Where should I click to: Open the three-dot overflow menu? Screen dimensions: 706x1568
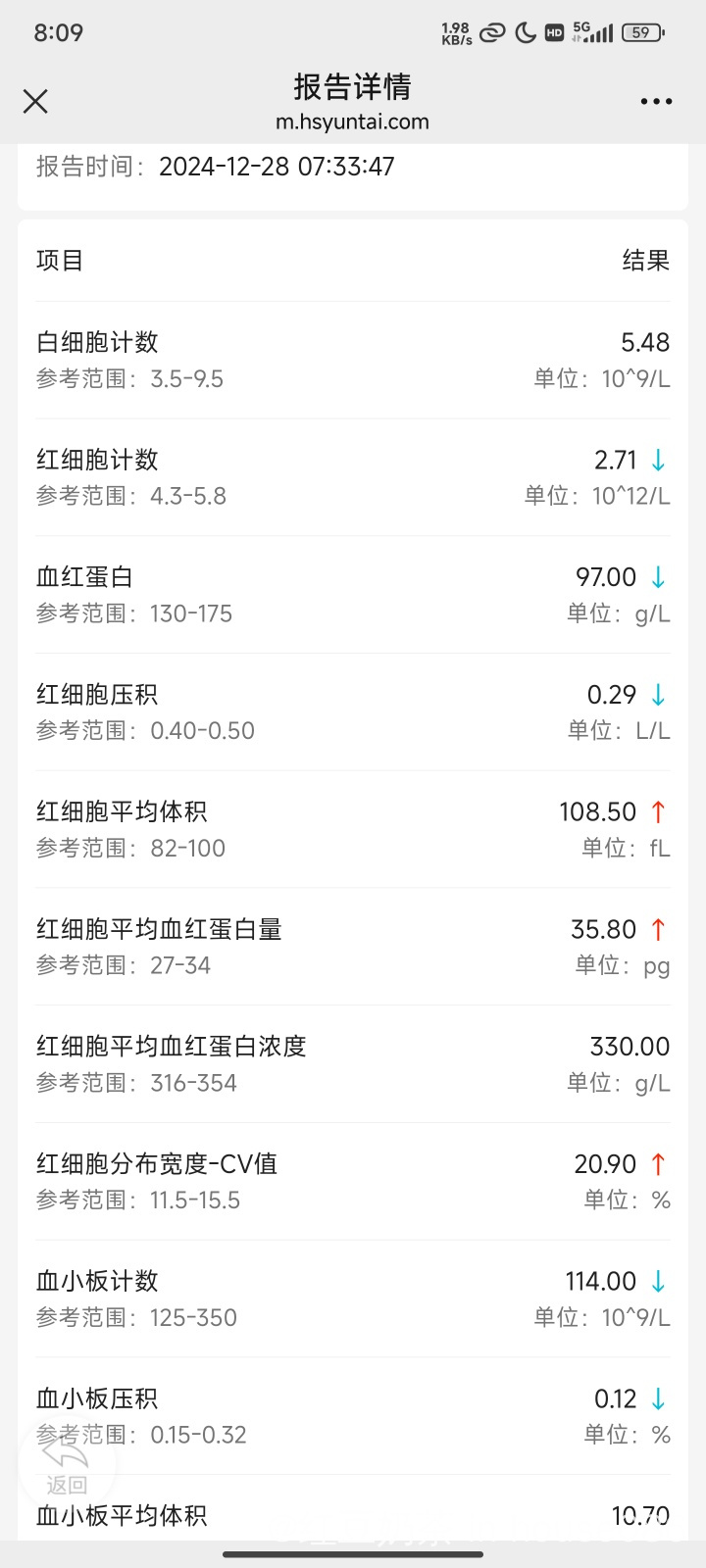click(x=656, y=101)
